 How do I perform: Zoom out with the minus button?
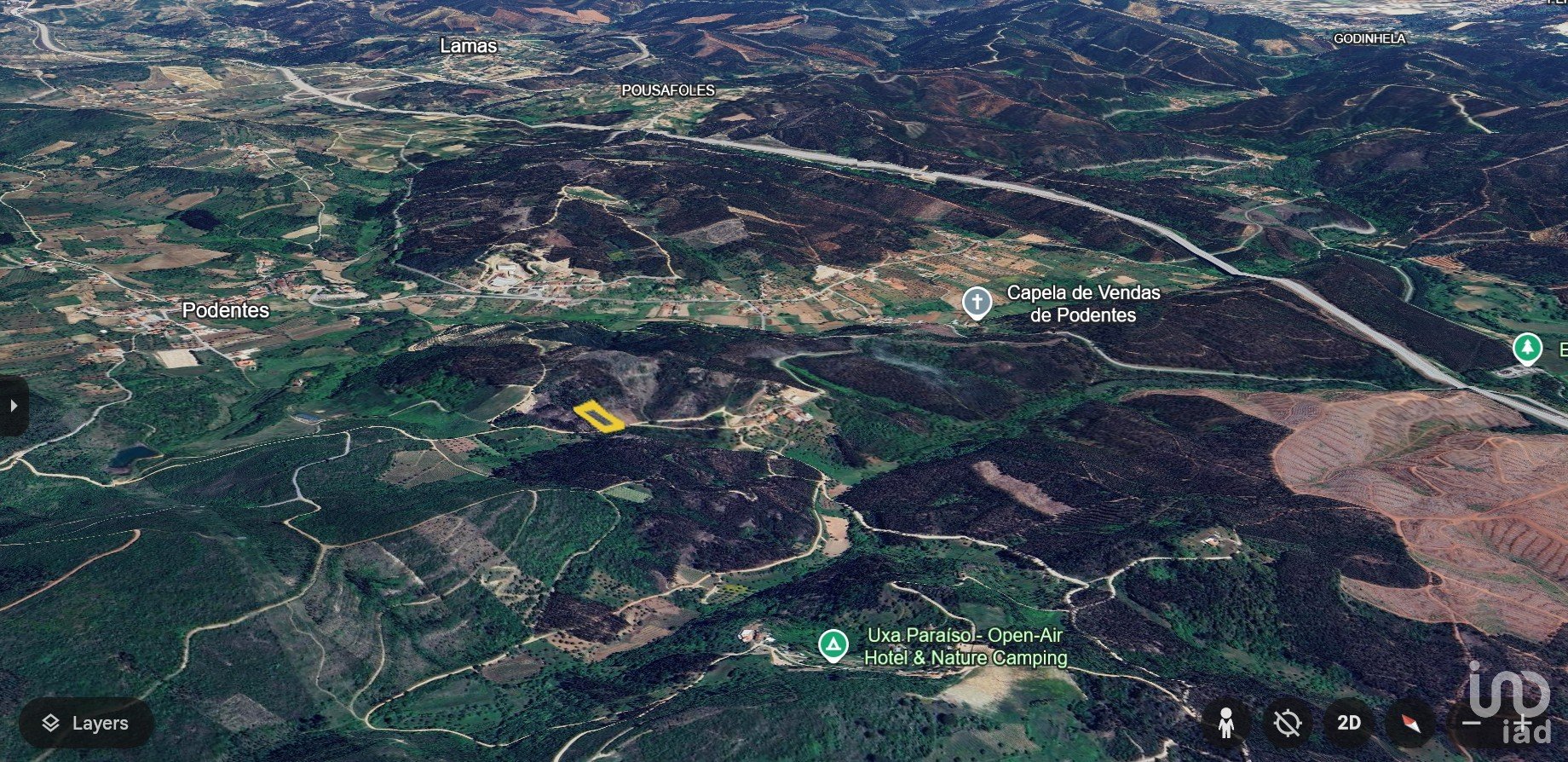[x=1472, y=723]
